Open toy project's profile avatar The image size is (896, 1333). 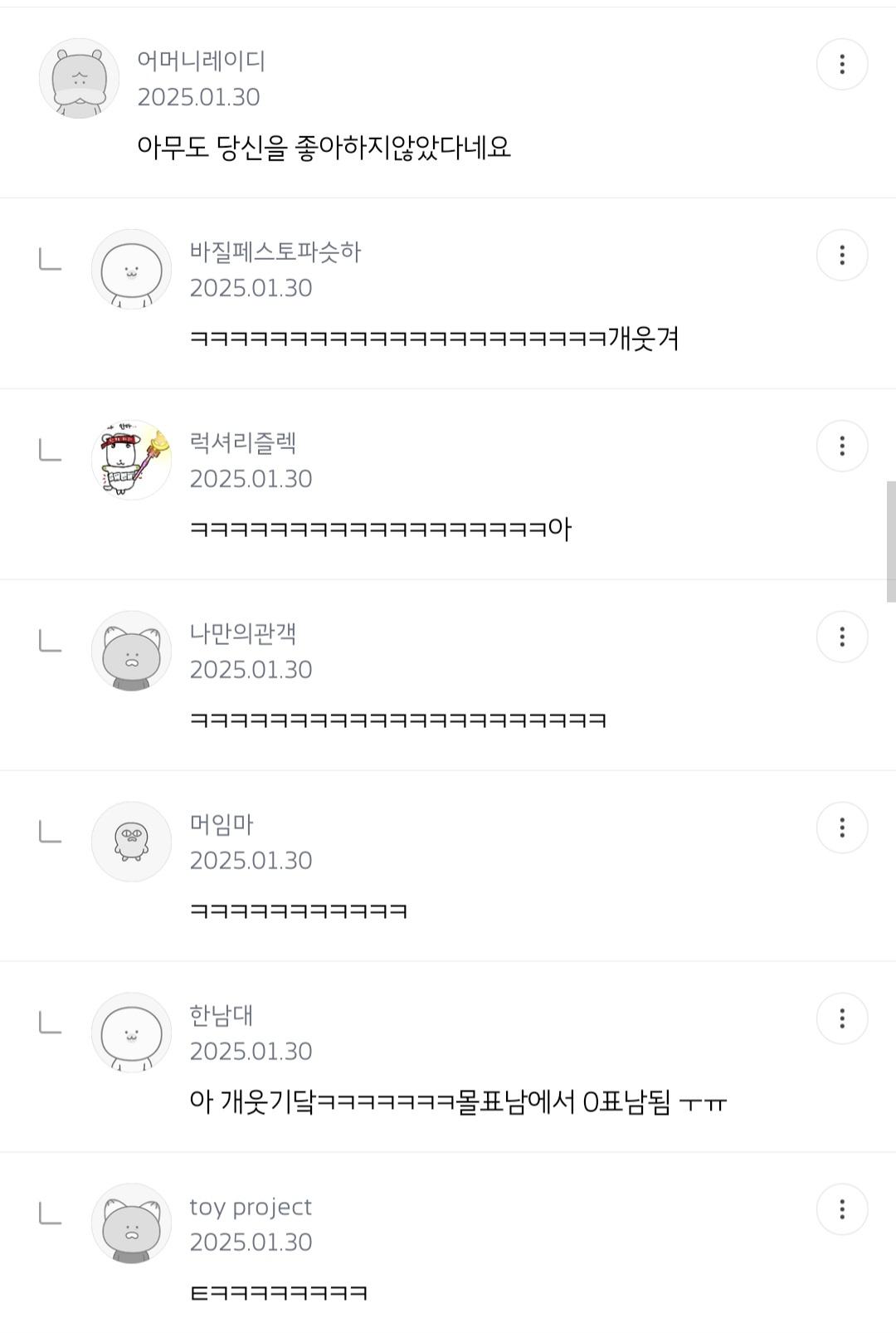coord(131,1223)
